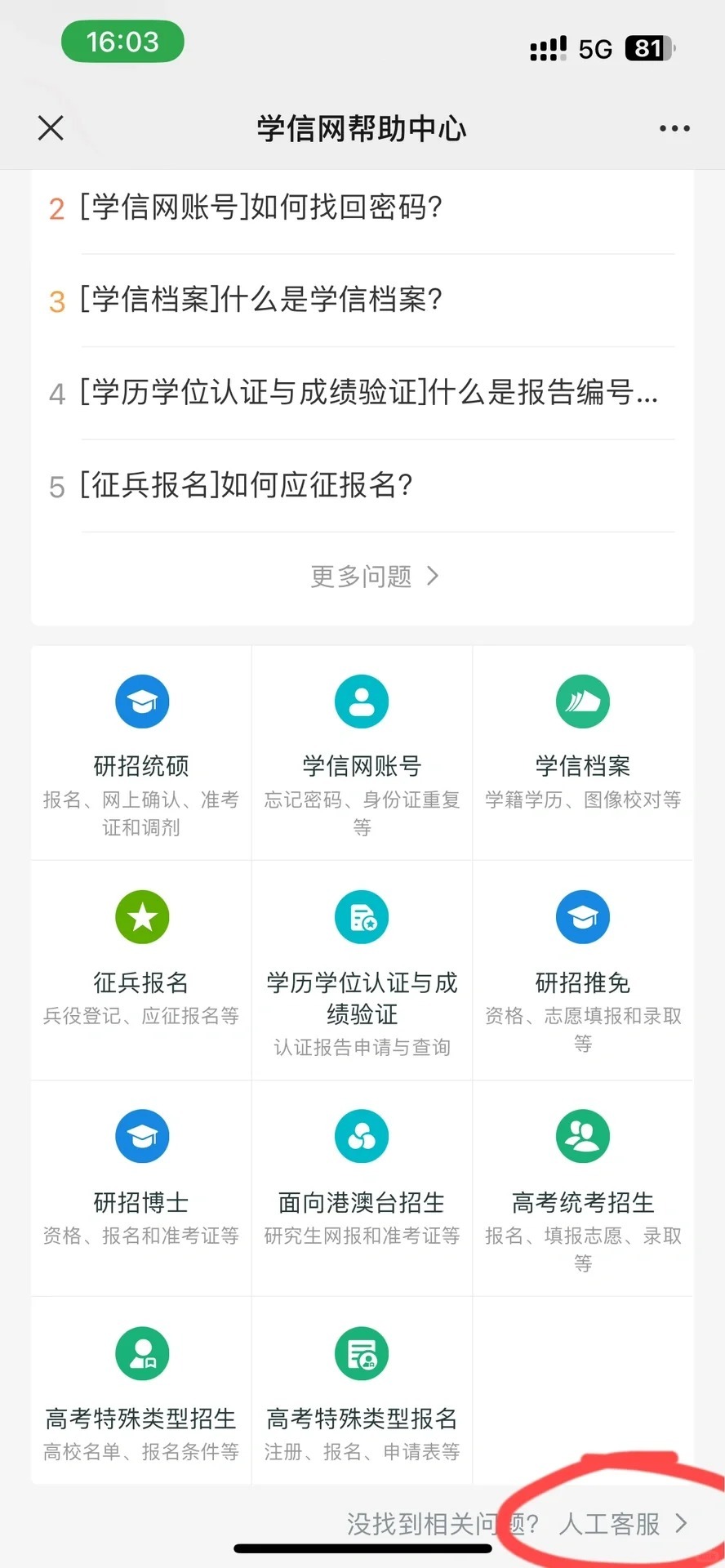Open the three-dot overflow menu
The width and height of the screenshot is (725, 1568).
tap(674, 128)
